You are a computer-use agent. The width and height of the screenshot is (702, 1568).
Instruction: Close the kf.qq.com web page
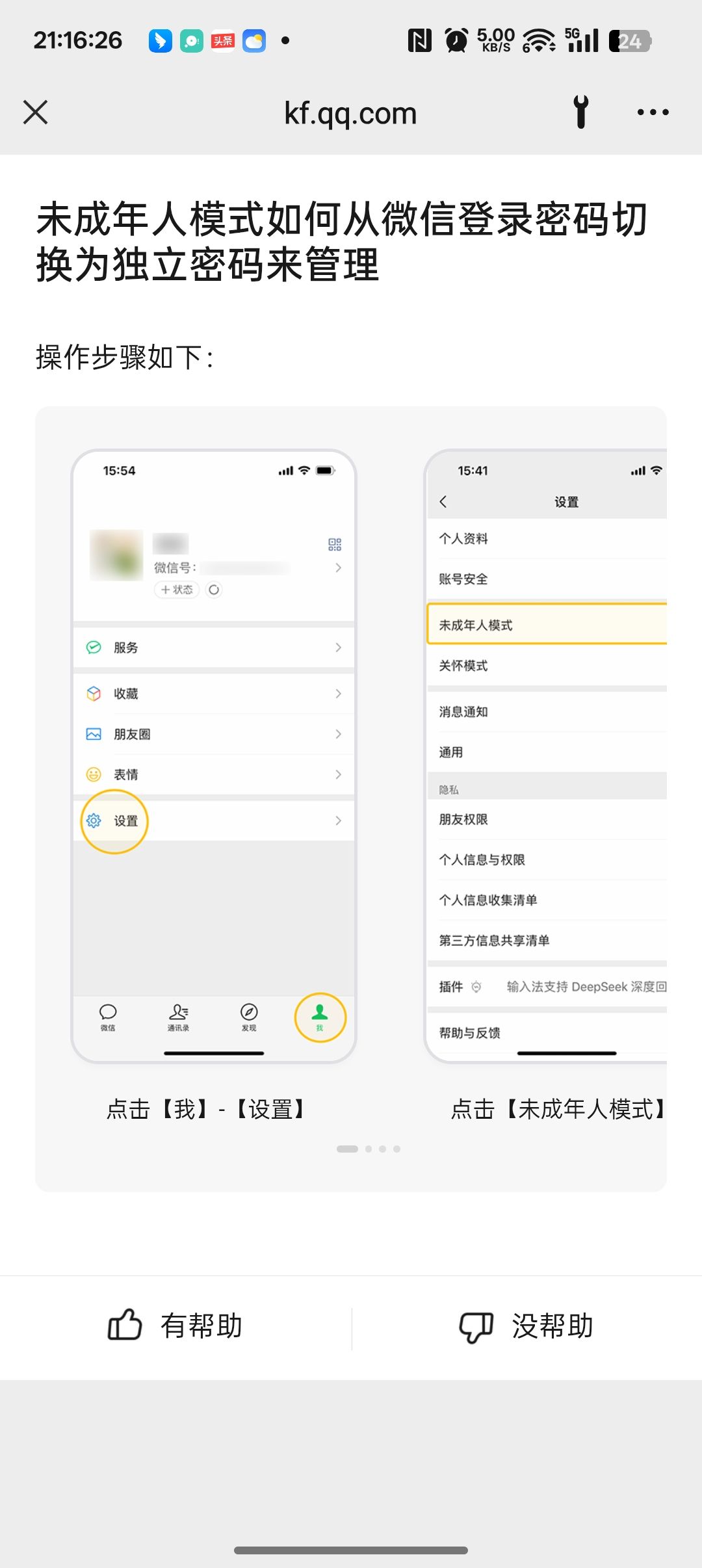coord(36,112)
